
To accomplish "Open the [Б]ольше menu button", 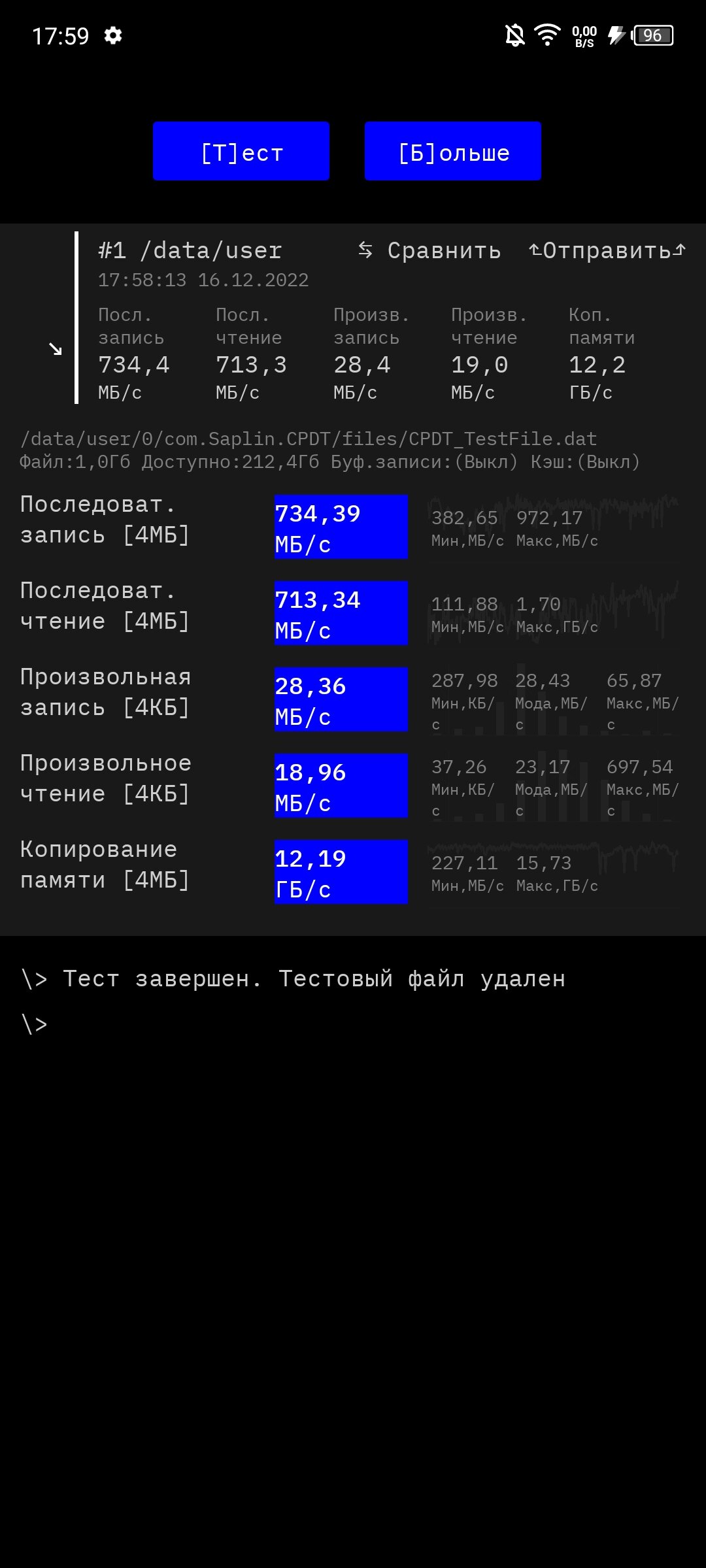I will (453, 151).
